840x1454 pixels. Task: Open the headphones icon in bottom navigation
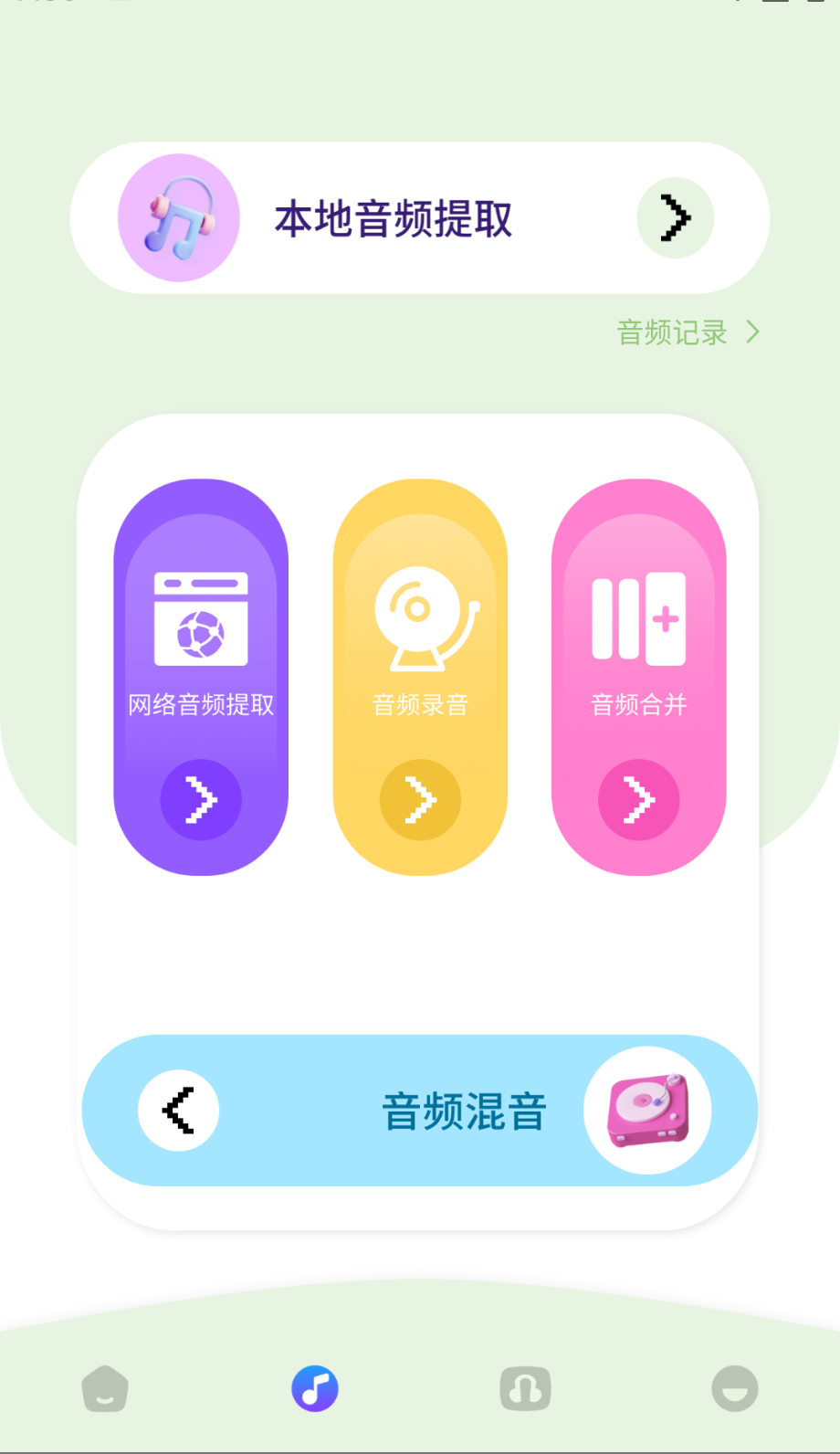point(525,1387)
